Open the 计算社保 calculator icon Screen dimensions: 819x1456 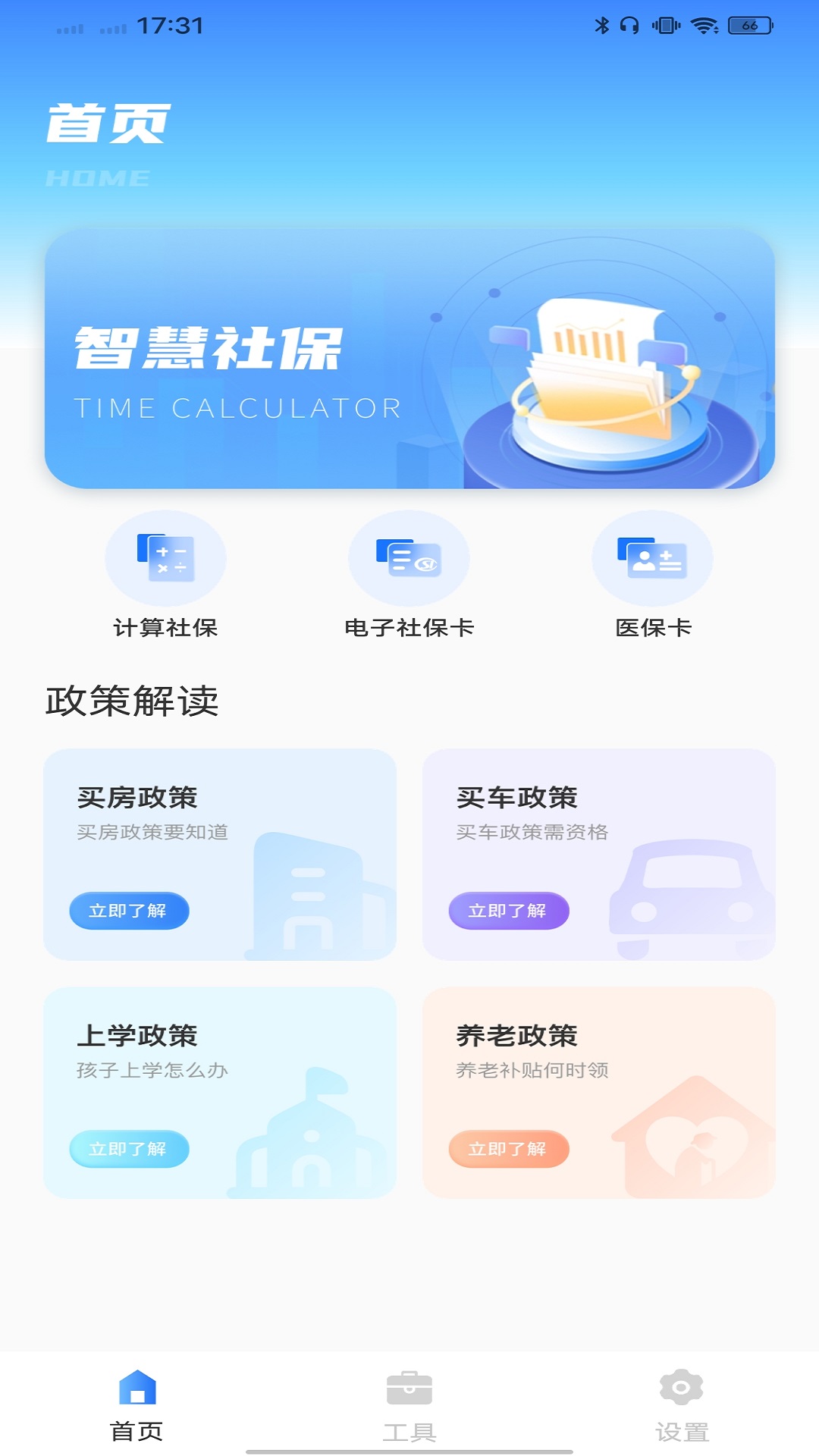tap(167, 557)
